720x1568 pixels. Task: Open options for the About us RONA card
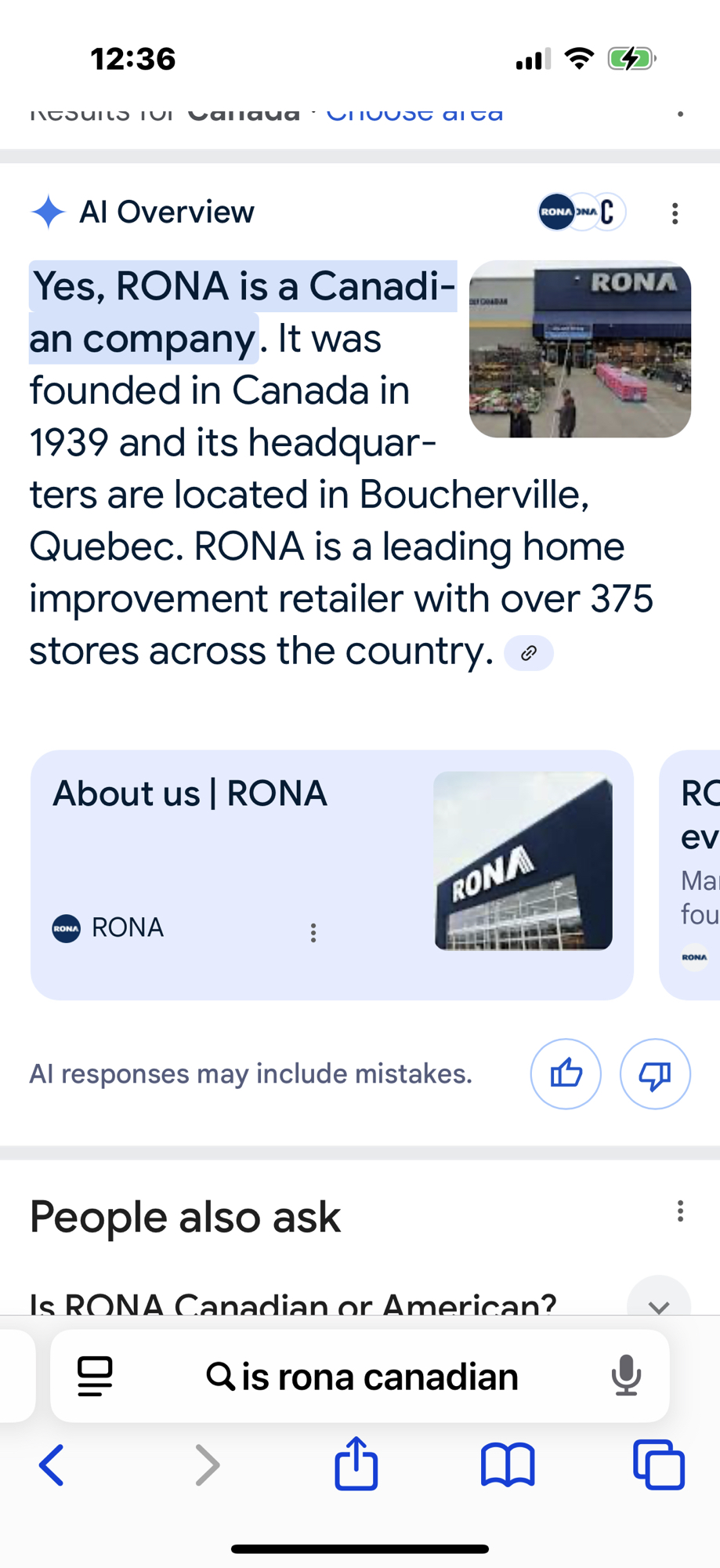(313, 932)
